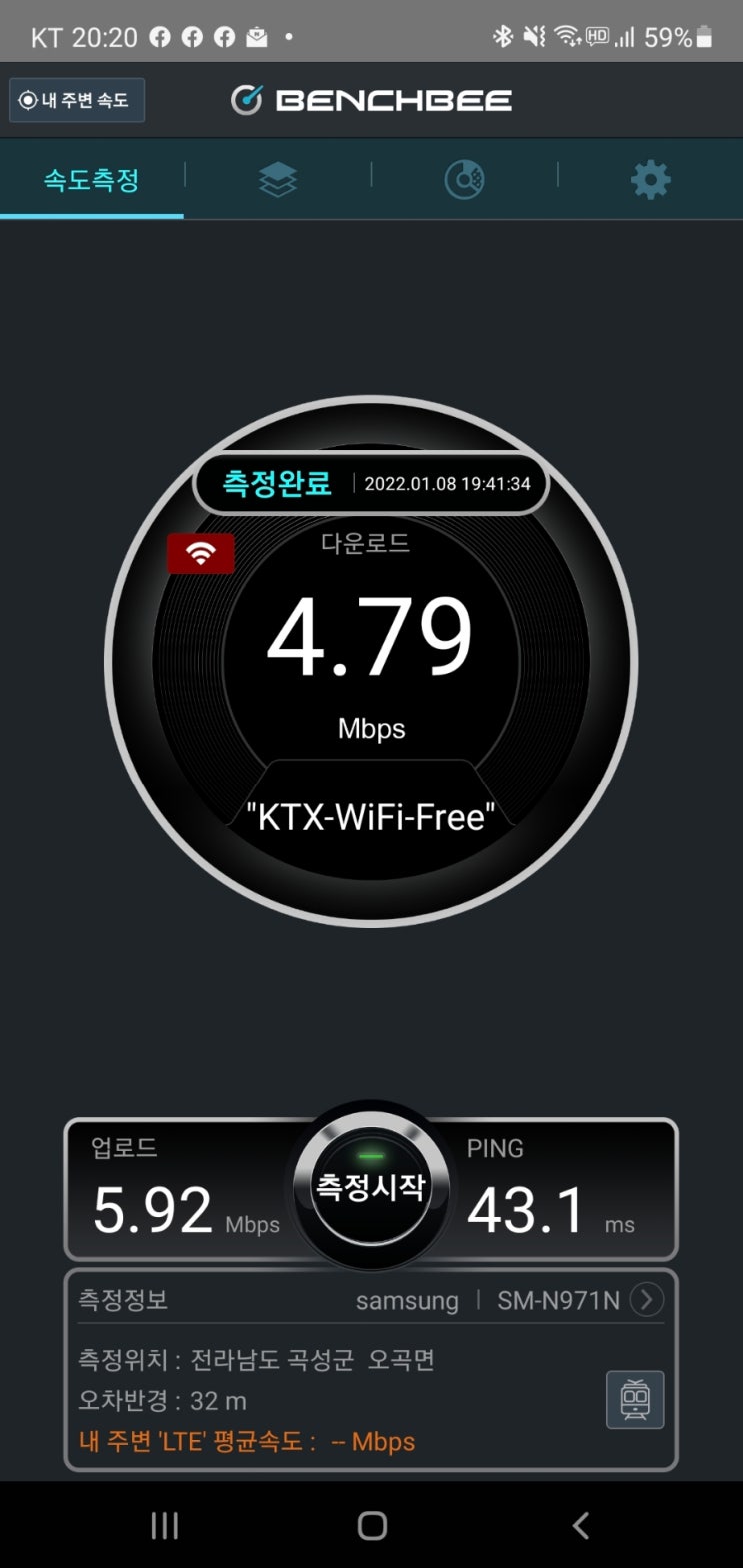743x1568 pixels.
Task: Open the settings gear tab
Action: click(x=650, y=180)
